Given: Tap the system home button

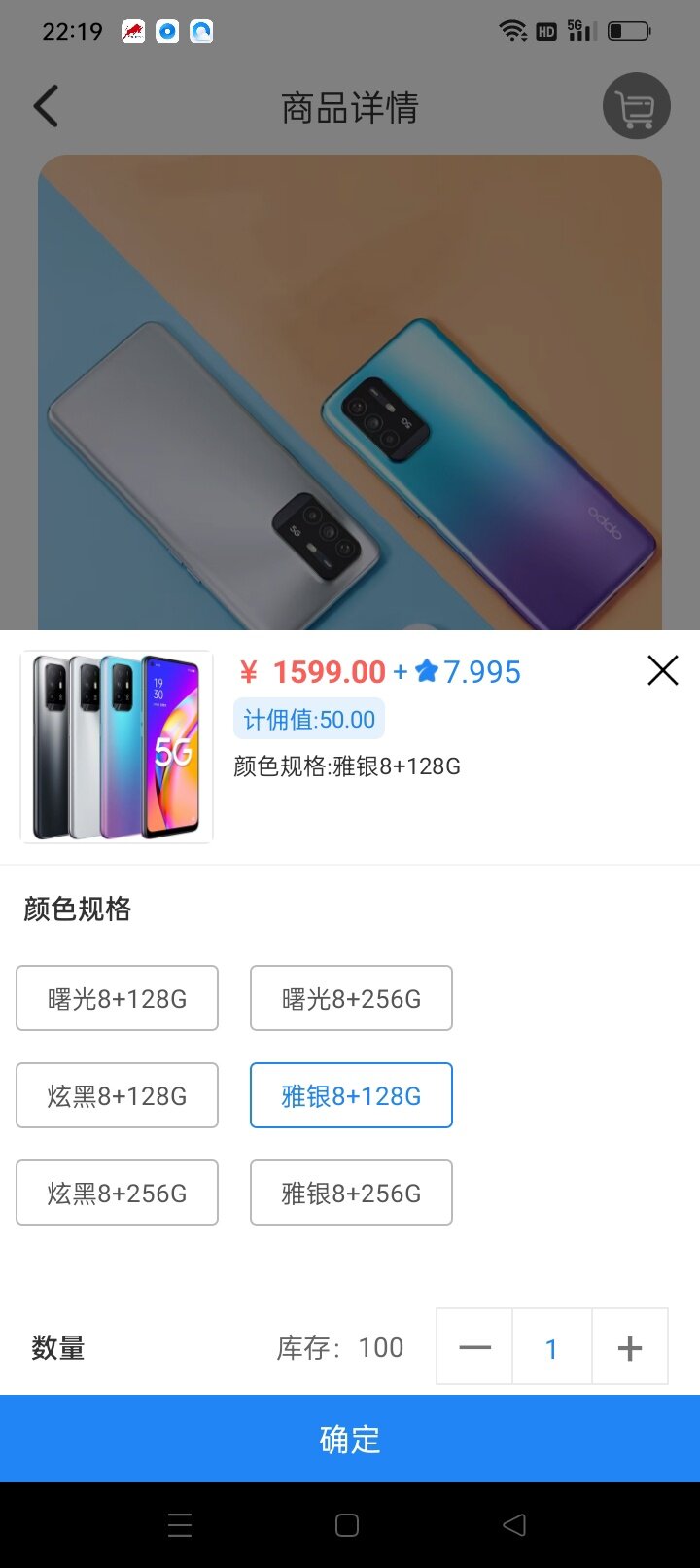Looking at the screenshot, I should point(347,1524).
